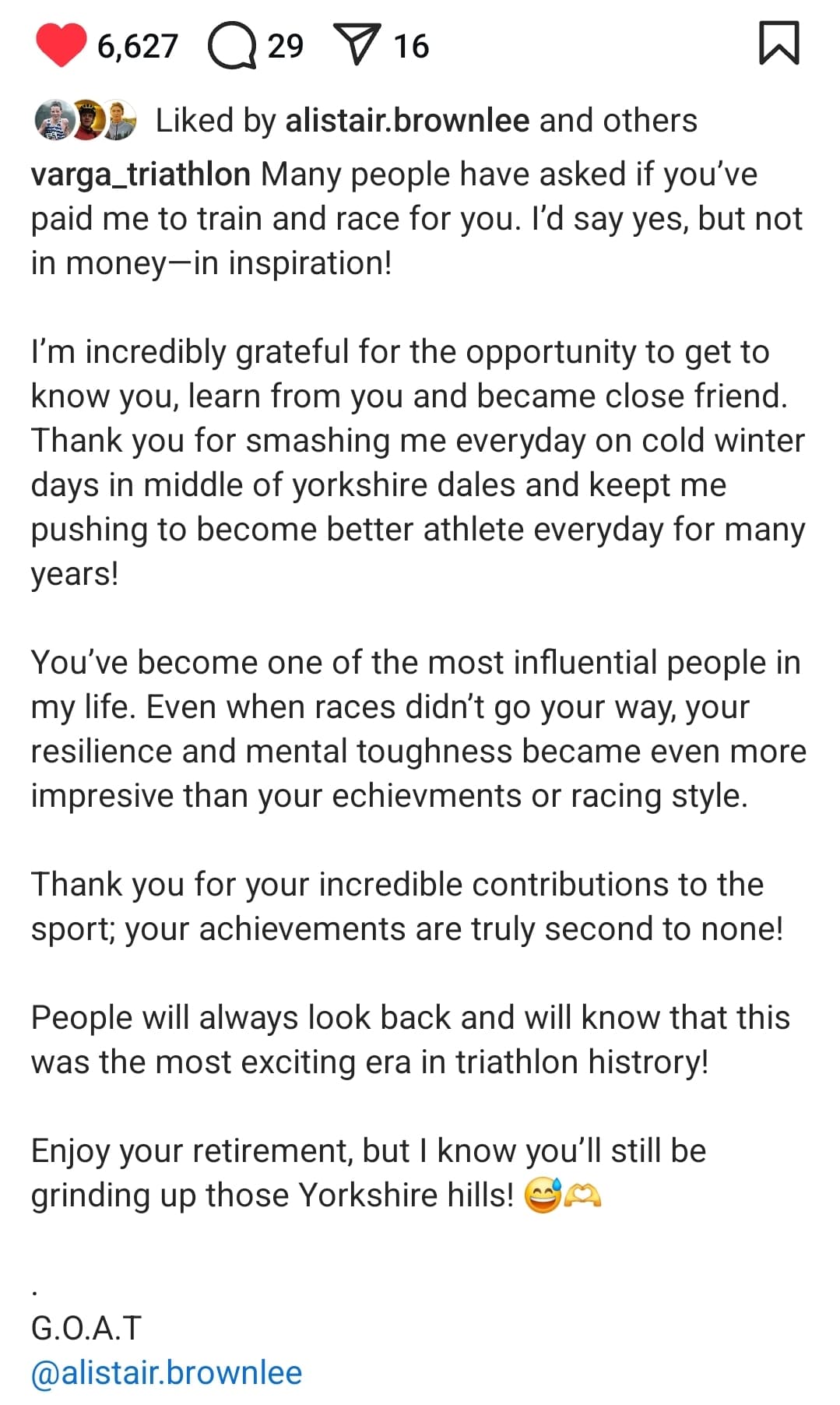Screen dimensions: 840x1405
Task: Open the varga_triathlon profile username
Action: [x=141, y=175]
